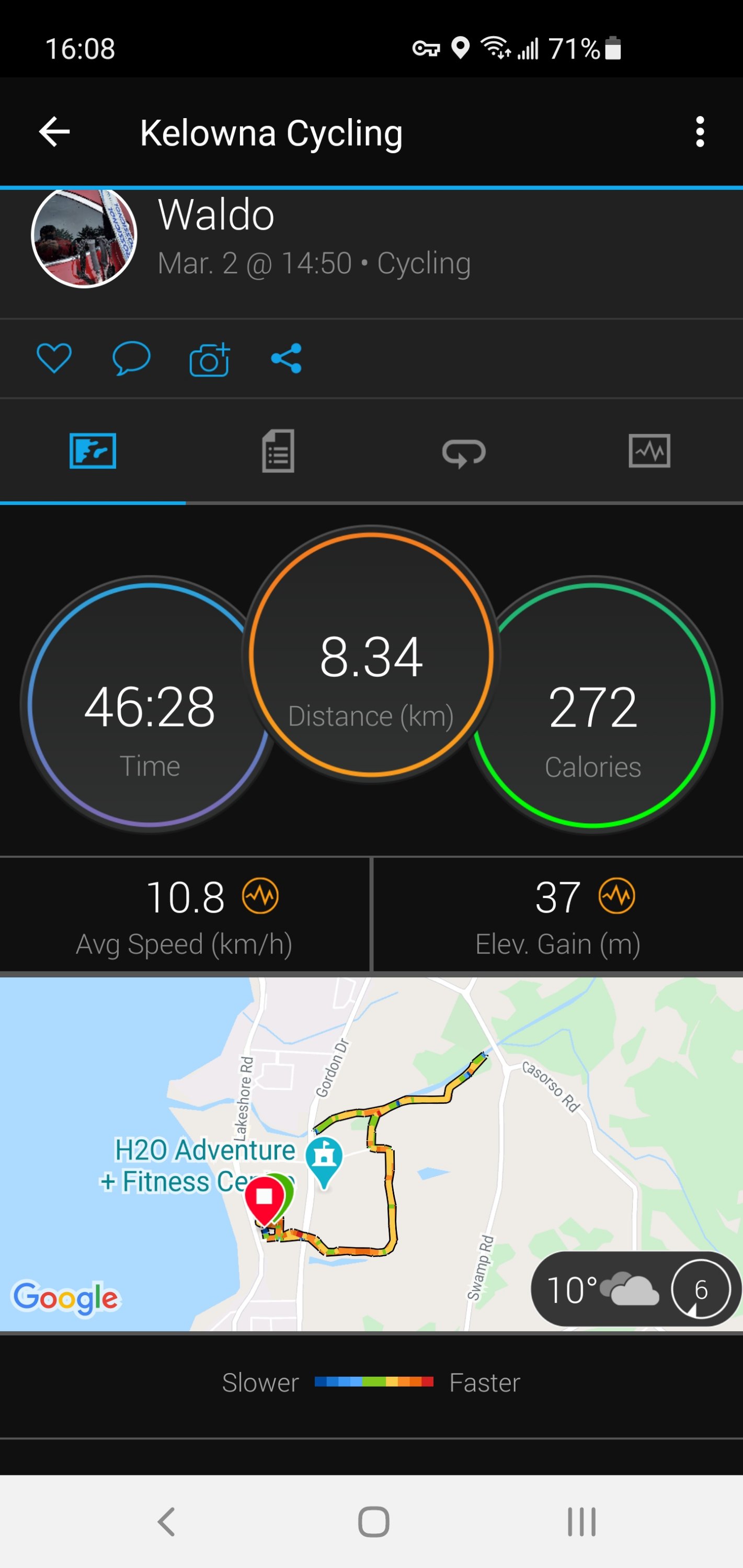Switch to the stats details tab
Viewport: 743px width, 1568px height.
[x=278, y=451]
